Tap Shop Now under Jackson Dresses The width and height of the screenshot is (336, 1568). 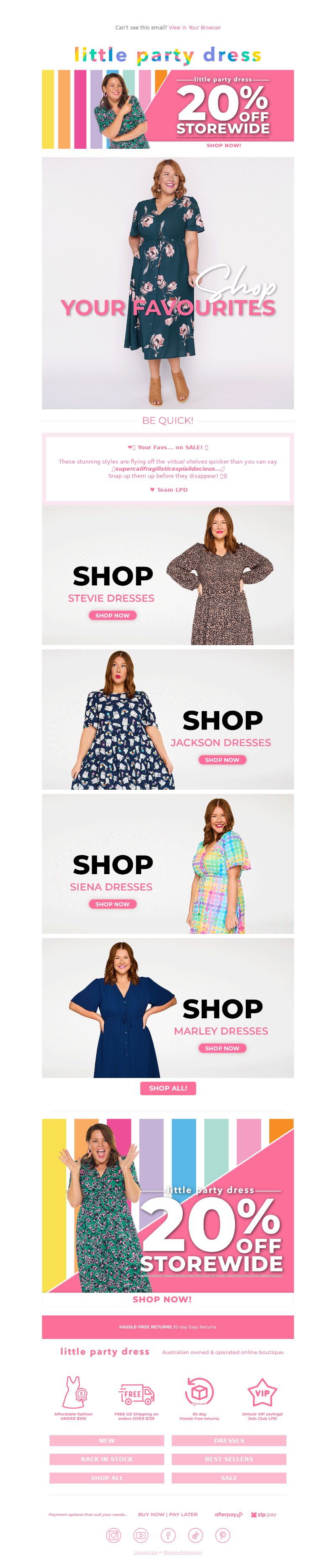tap(222, 760)
